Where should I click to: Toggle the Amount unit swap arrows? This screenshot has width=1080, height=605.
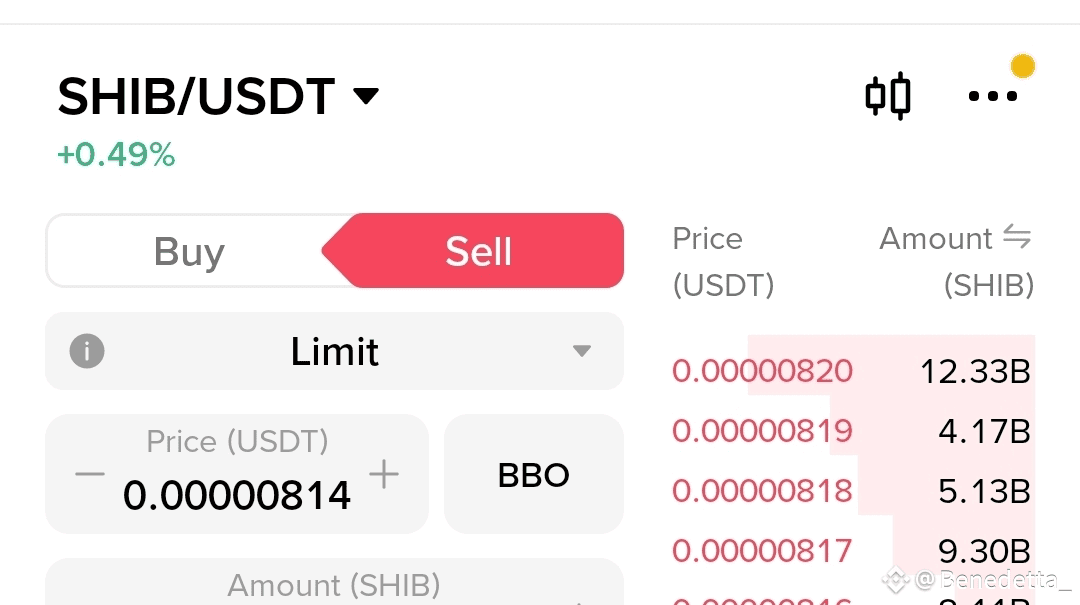[x=1017, y=237]
